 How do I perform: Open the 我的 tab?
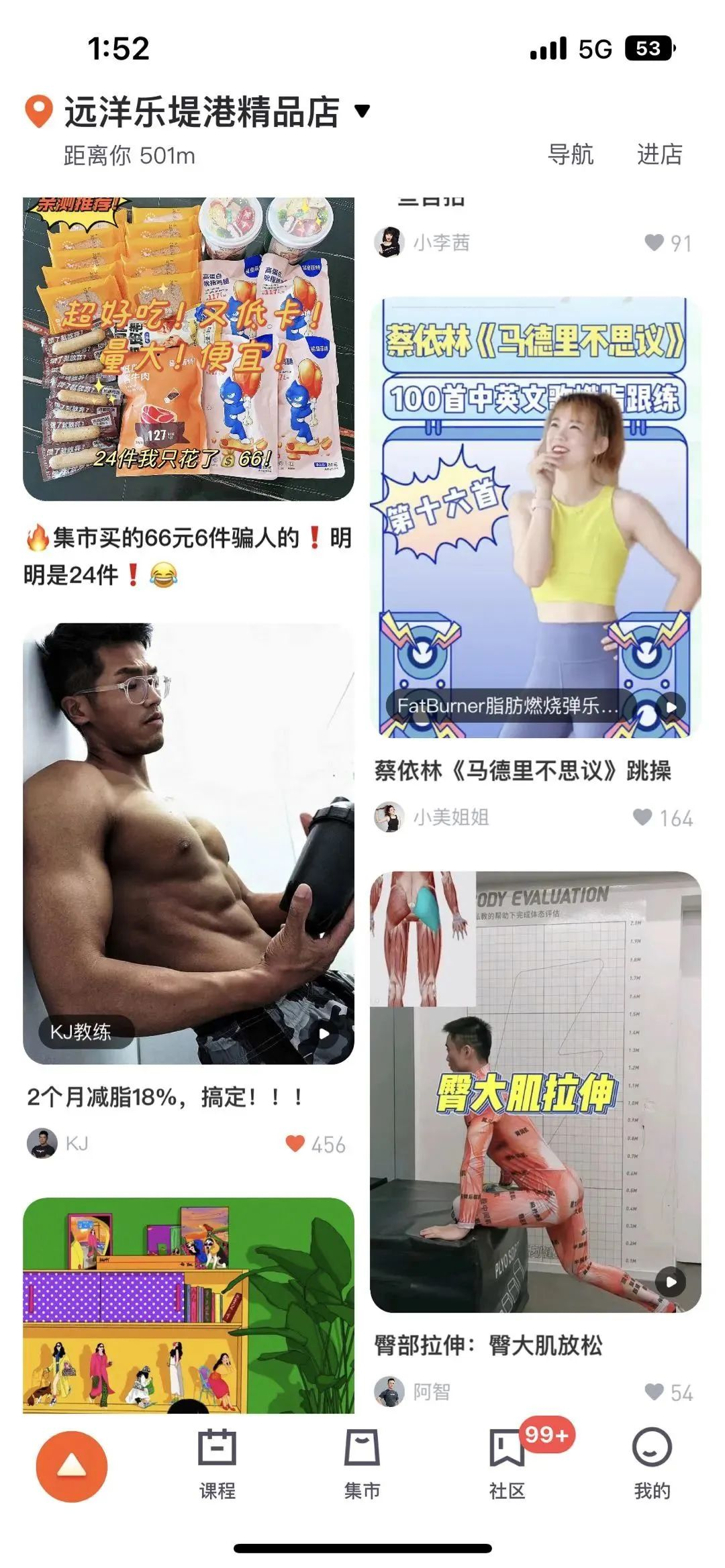click(652, 1465)
